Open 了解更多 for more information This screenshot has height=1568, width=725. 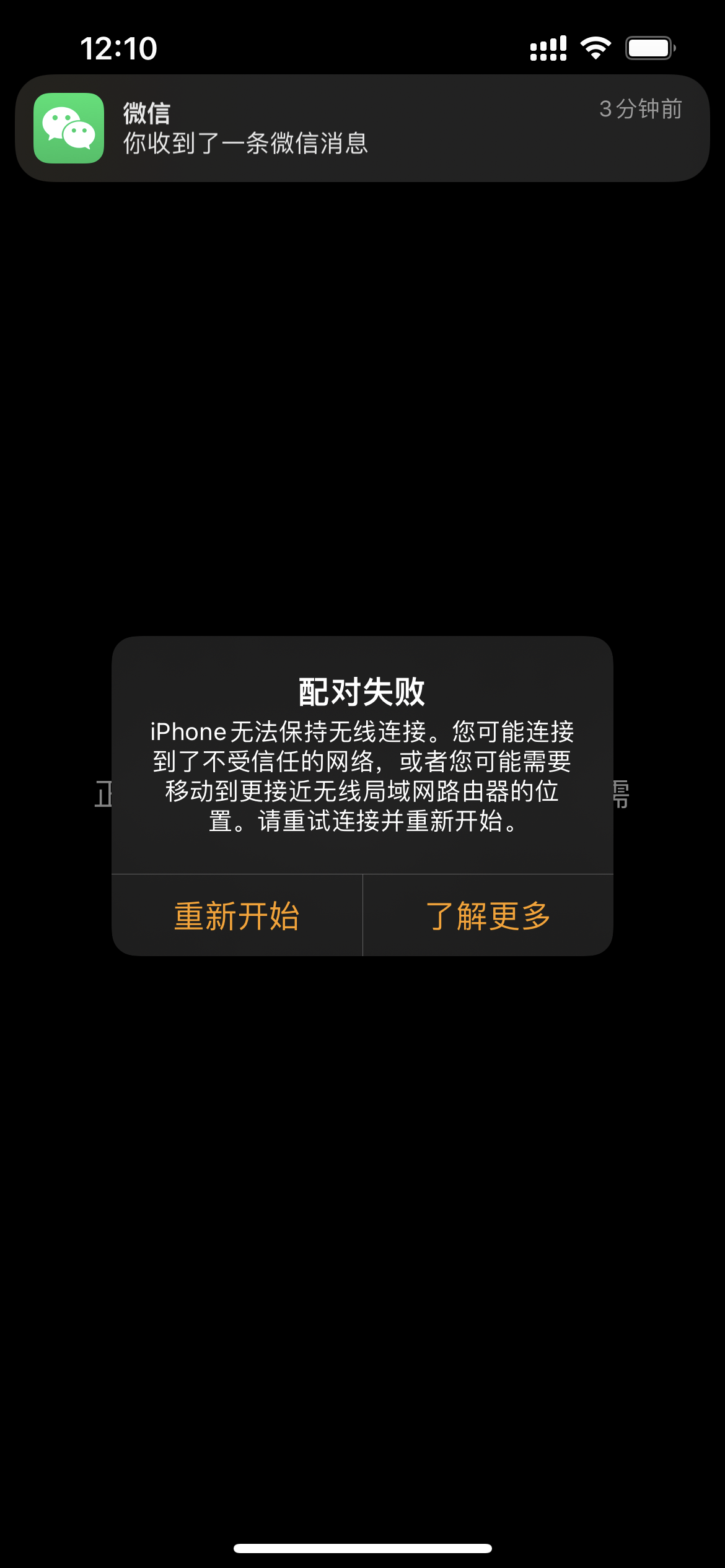point(488,916)
